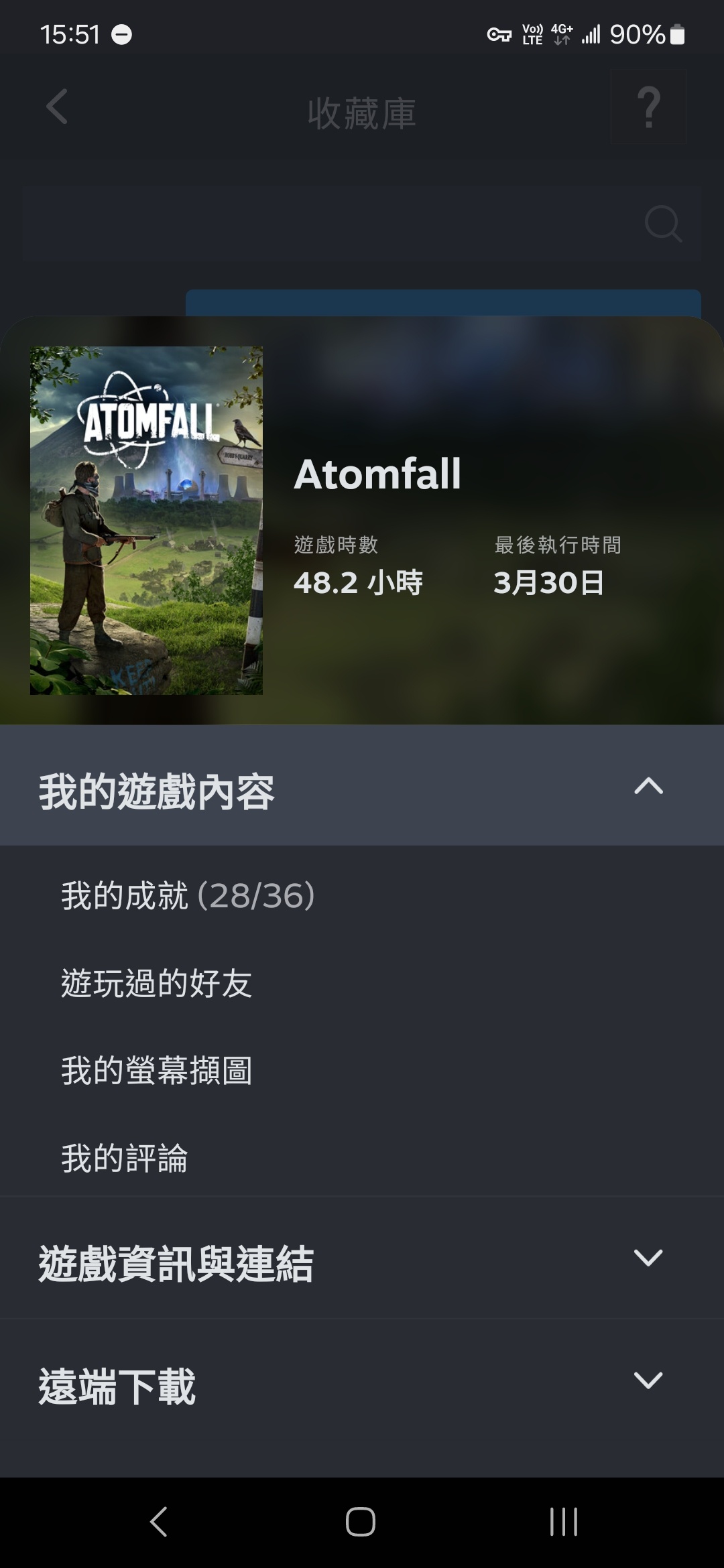Open 遊玩過的好友 list
The height and width of the screenshot is (1568, 724).
[x=156, y=983]
